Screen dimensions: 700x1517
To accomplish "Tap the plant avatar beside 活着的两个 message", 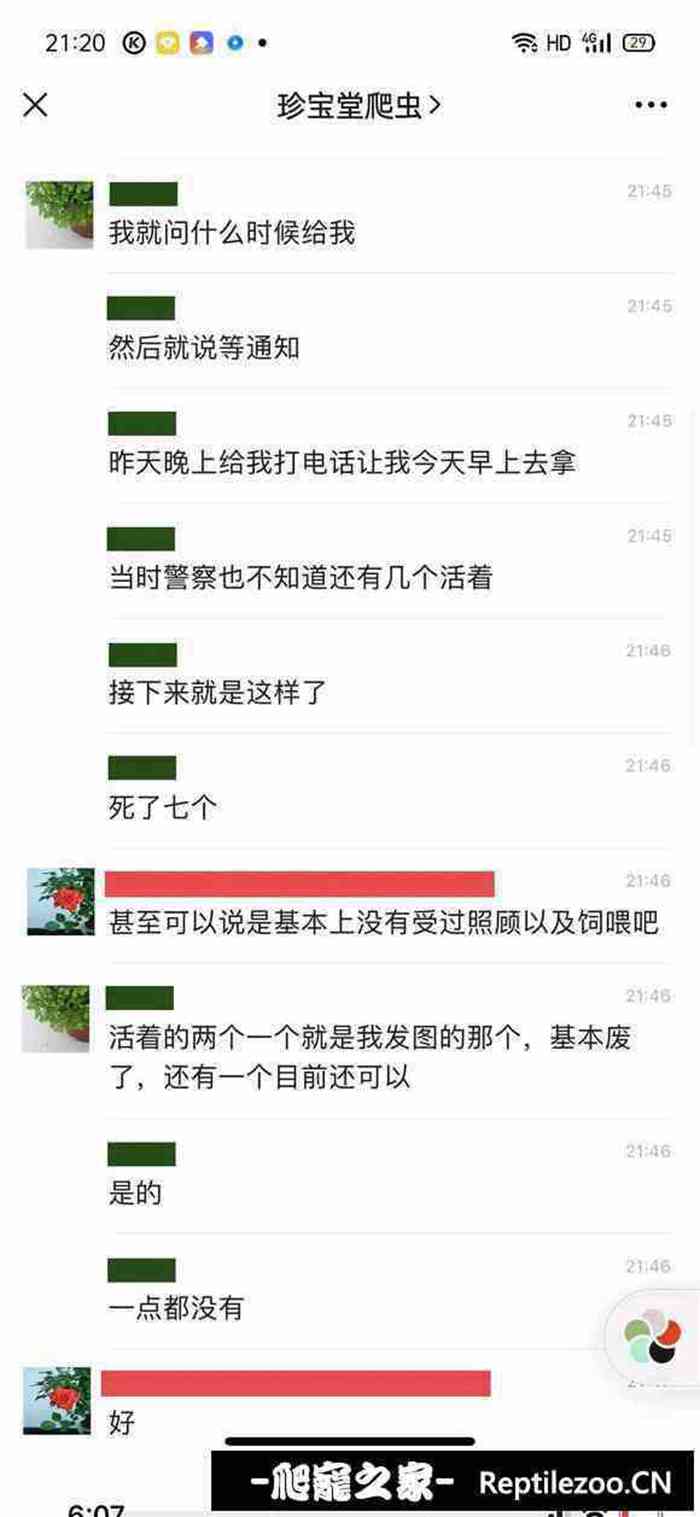I will pyautogui.click(x=56, y=1018).
